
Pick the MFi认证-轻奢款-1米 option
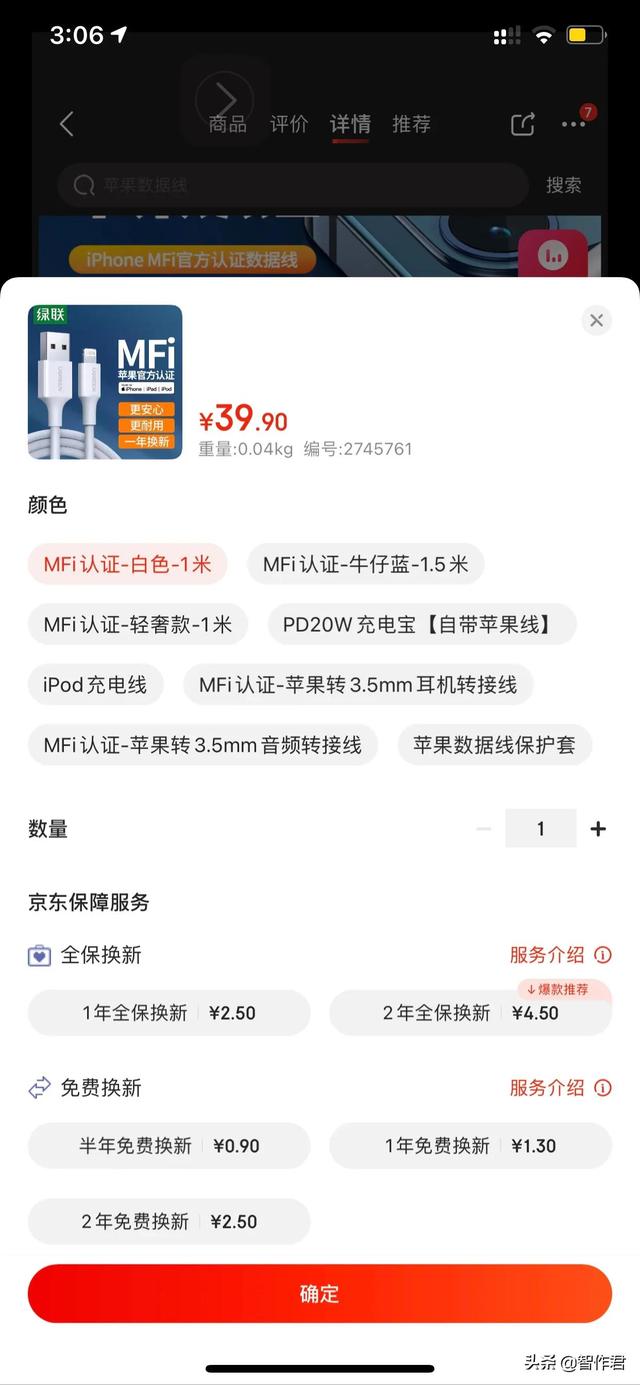point(137,625)
